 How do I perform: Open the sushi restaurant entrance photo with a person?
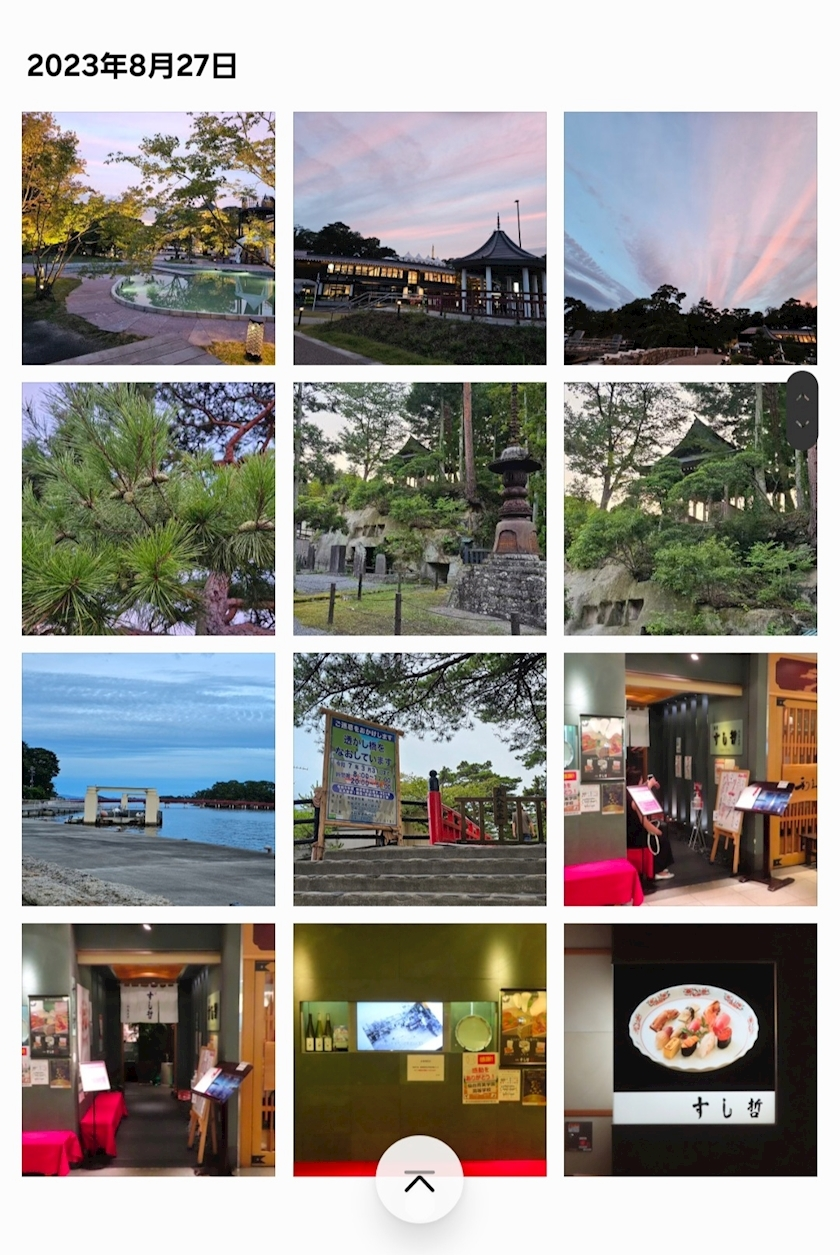point(690,779)
